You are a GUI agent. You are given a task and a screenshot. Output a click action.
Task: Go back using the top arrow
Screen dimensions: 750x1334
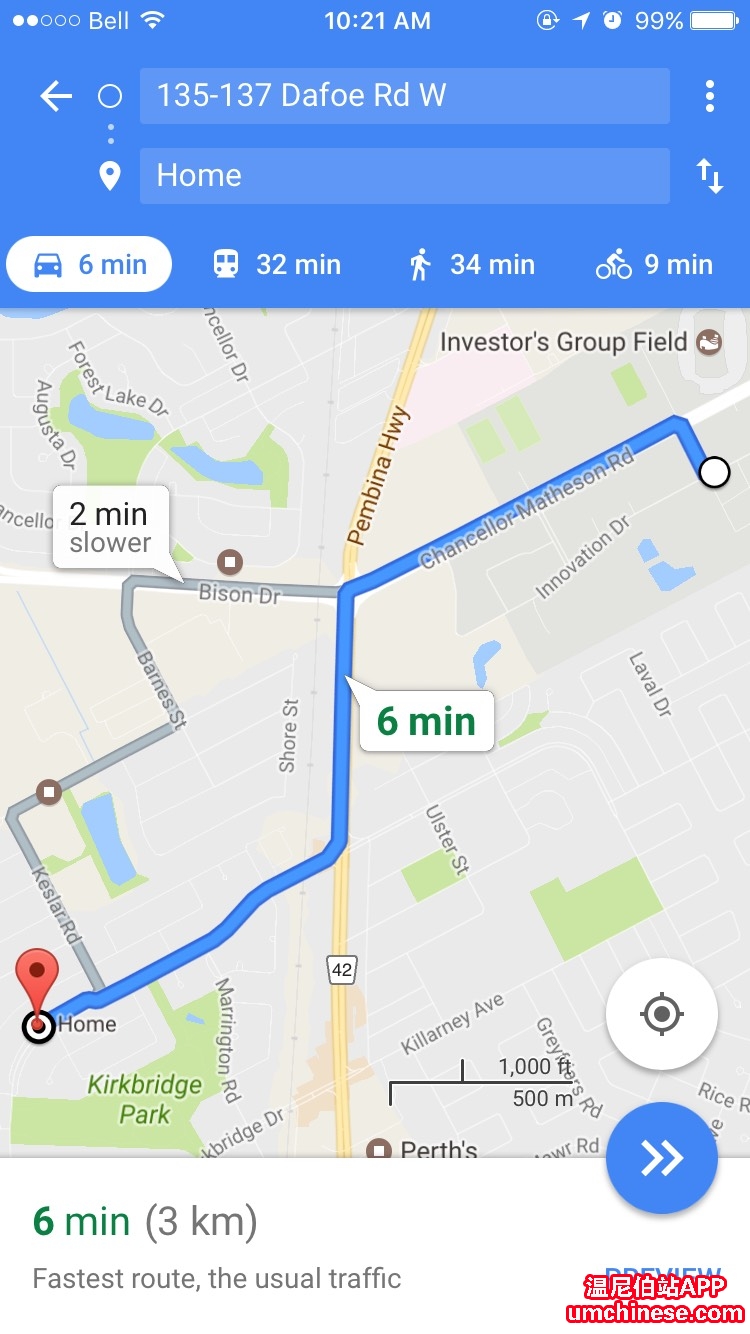click(56, 96)
